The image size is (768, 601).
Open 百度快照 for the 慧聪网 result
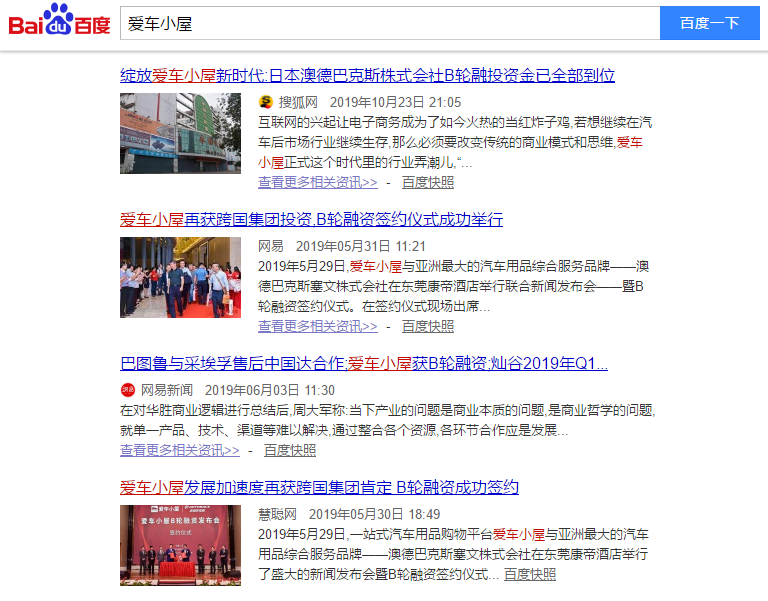pyautogui.click(x=530, y=574)
